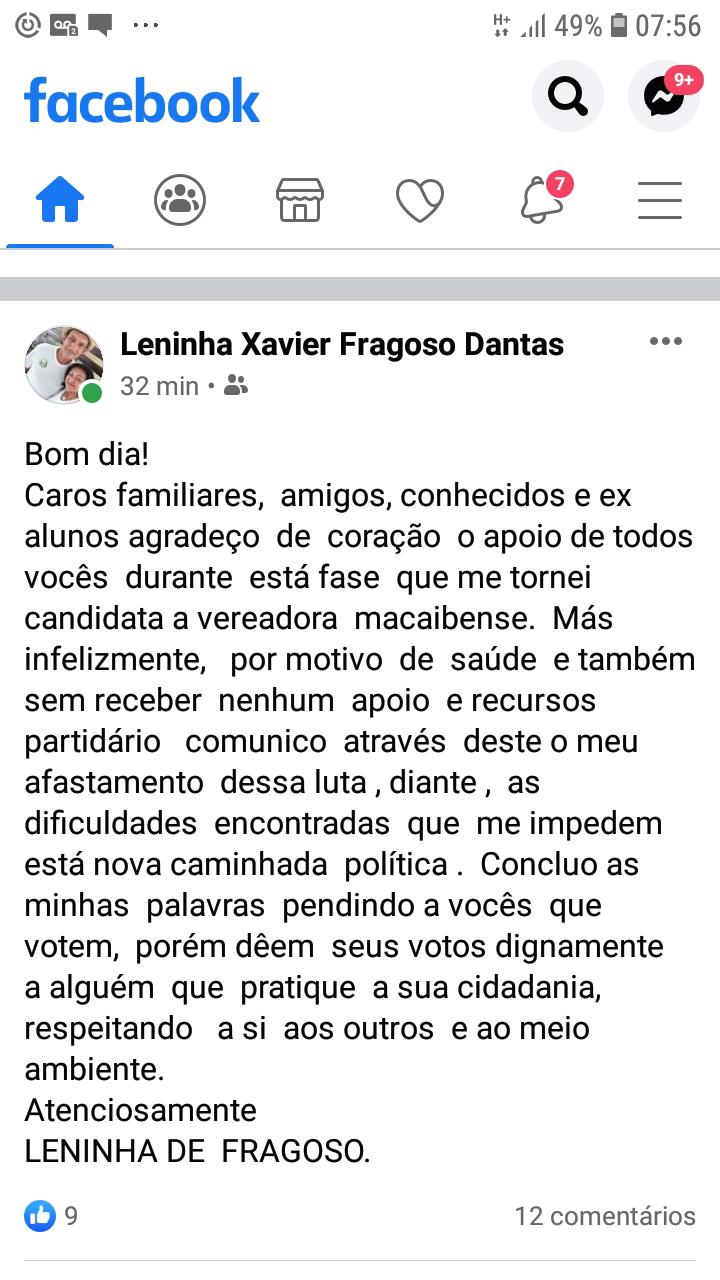Open Messenger chats
Viewport: 720px width, 1280px height.
point(663,97)
